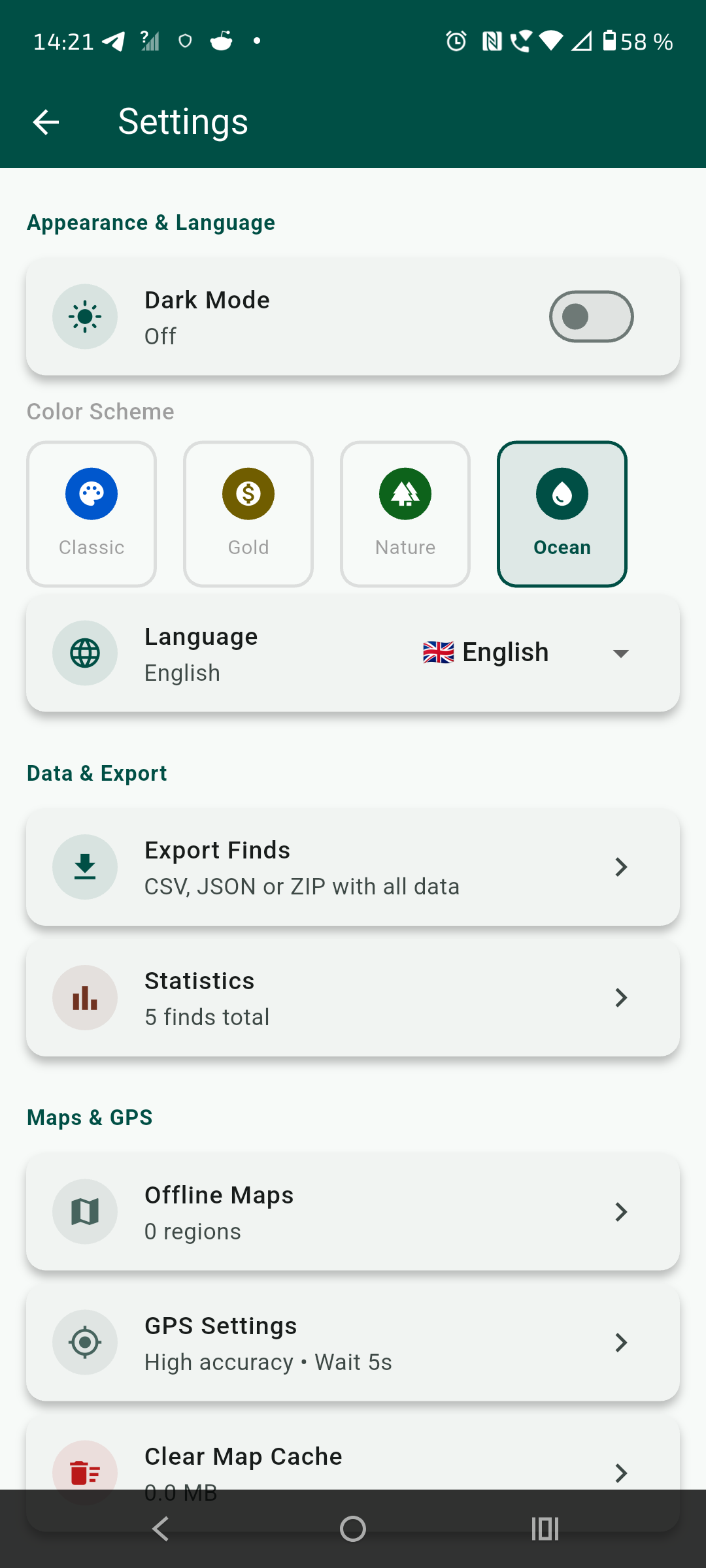Select the Gold color scheme

[x=248, y=513]
